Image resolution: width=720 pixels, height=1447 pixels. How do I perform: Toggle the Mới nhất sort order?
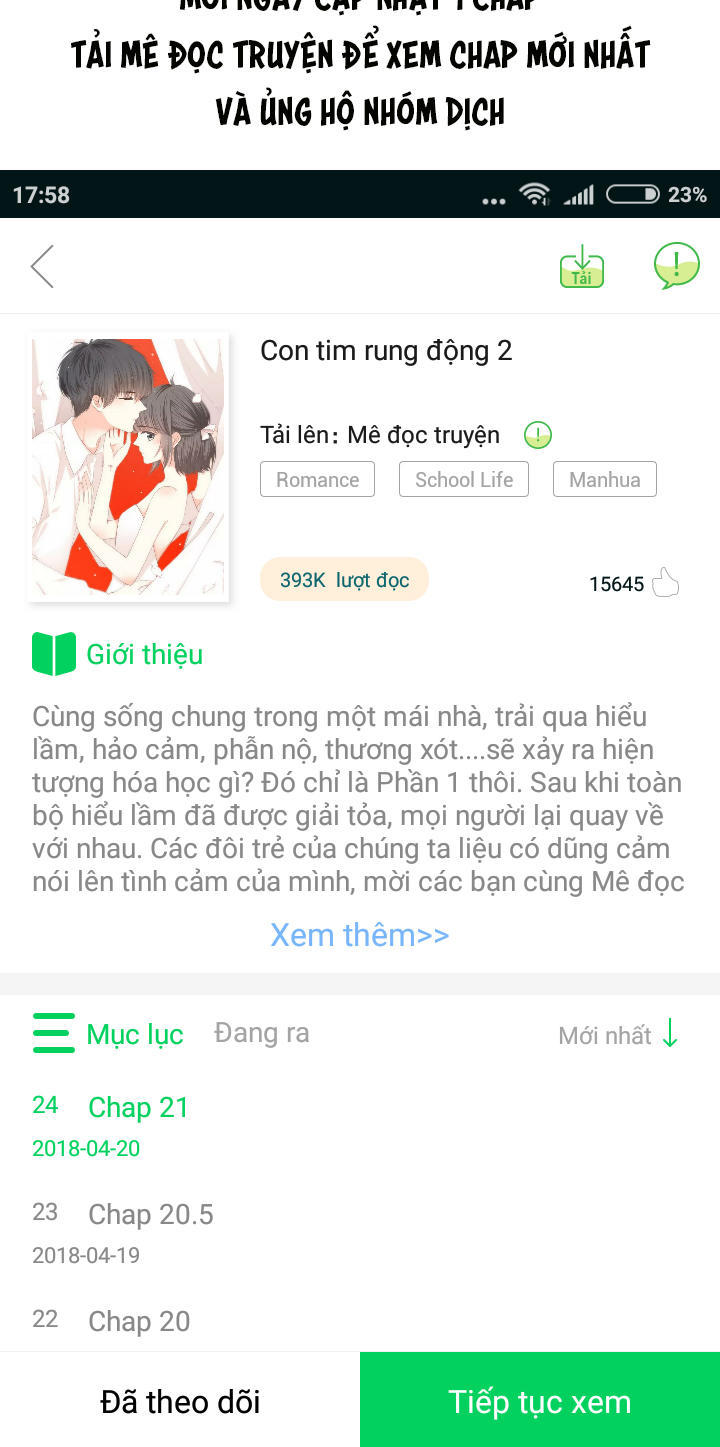[x=619, y=1035]
